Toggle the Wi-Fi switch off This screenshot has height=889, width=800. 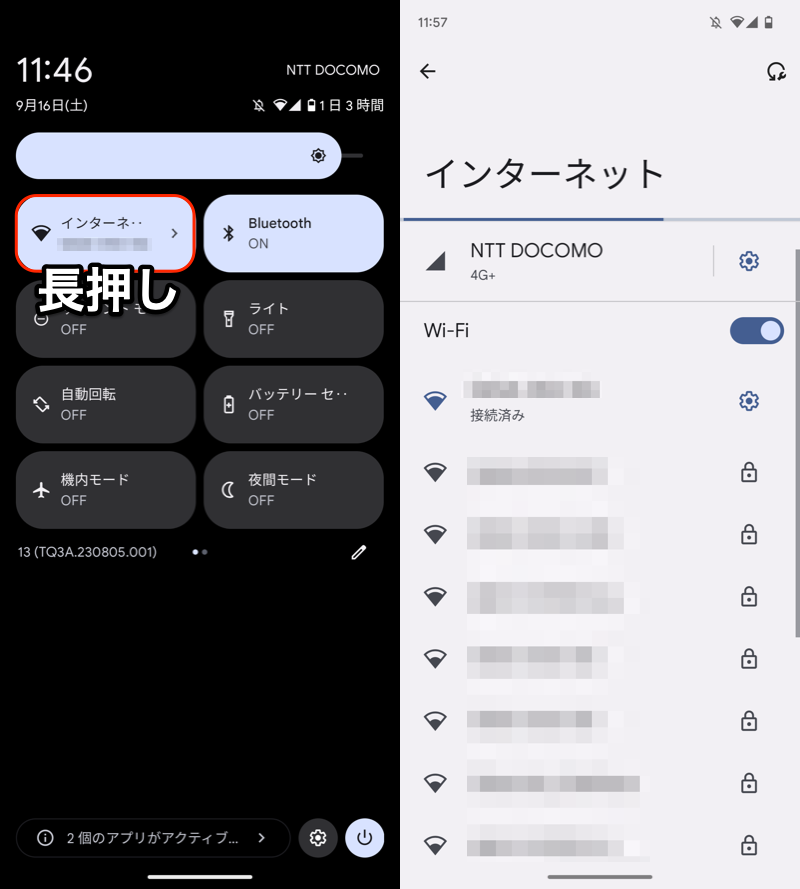(x=756, y=331)
